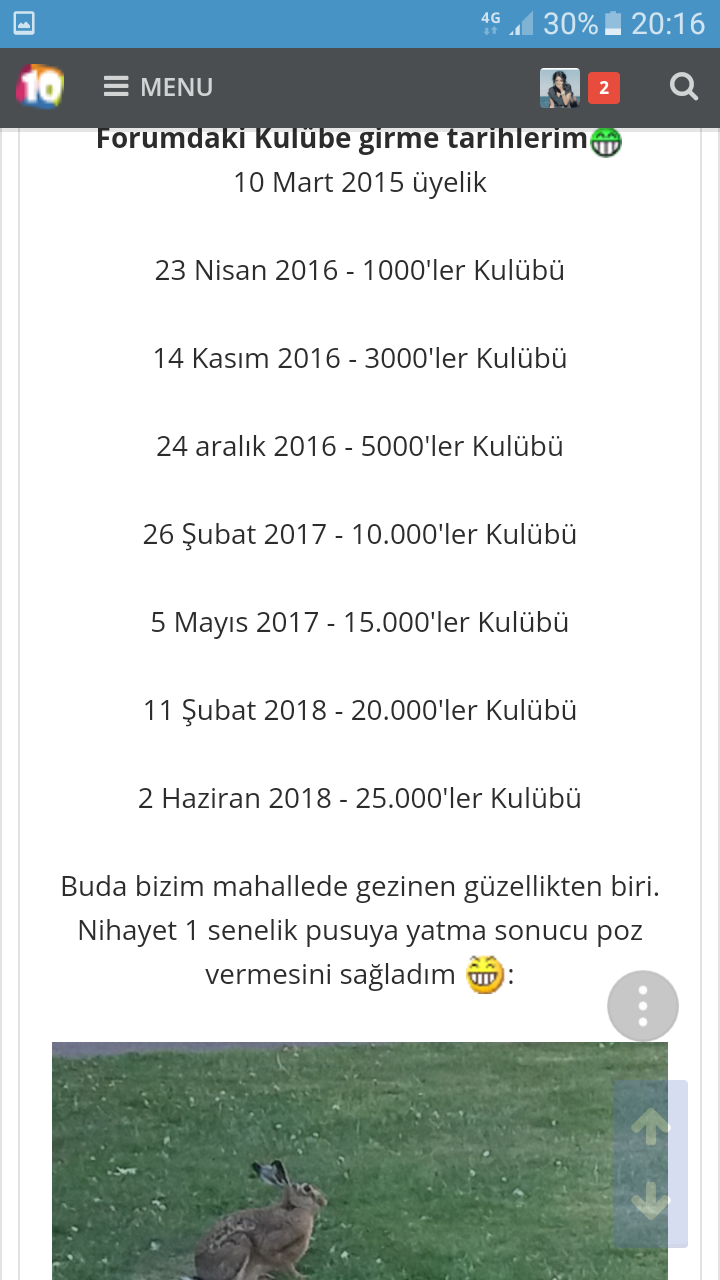720x1280 pixels.
Task: View the 2 notifications badge
Action: pyautogui.click(x=604, y=88)
